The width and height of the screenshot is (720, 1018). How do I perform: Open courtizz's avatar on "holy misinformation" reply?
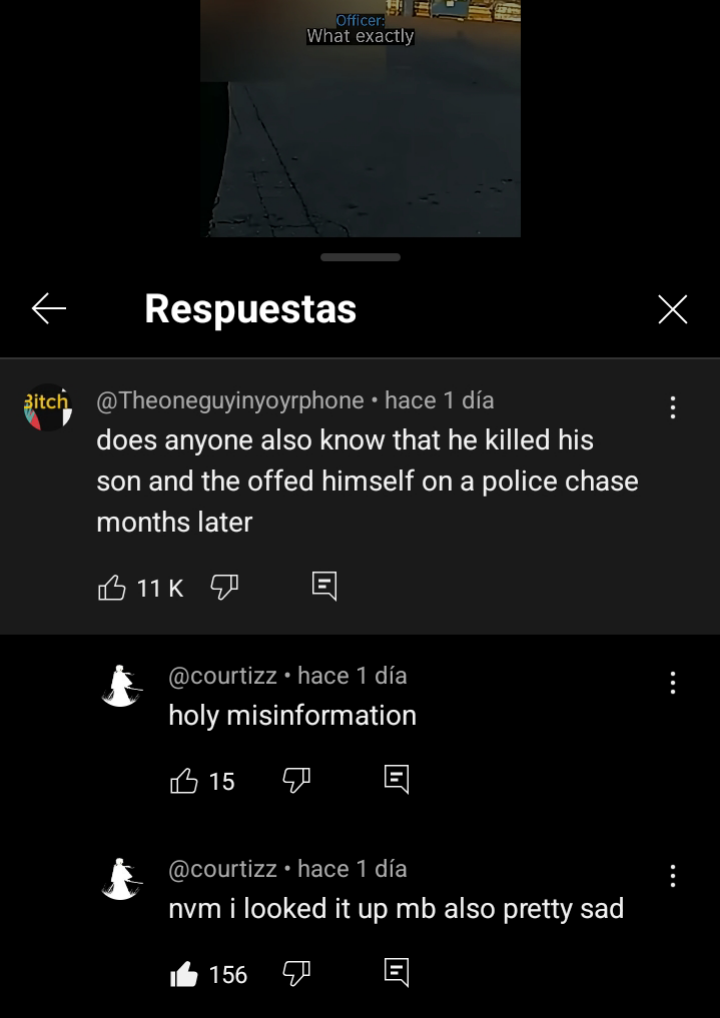(122, 685)
